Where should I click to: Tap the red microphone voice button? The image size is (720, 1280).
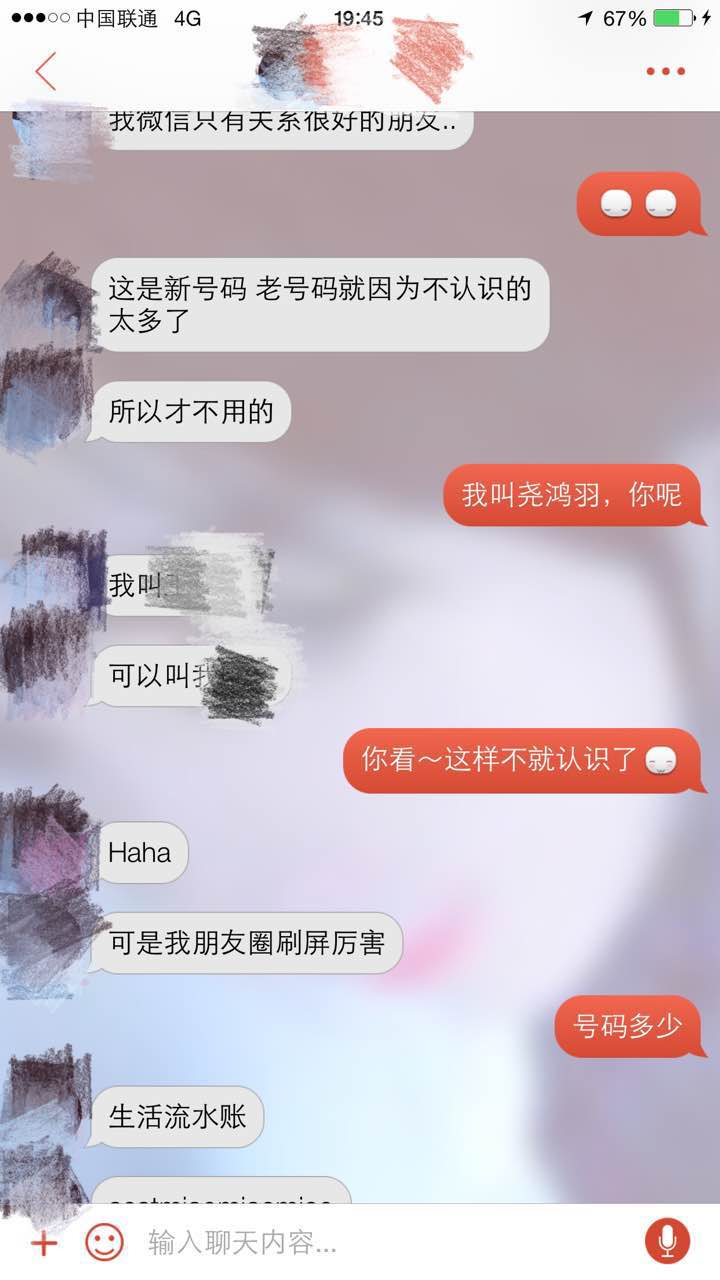coord(666,1242)
